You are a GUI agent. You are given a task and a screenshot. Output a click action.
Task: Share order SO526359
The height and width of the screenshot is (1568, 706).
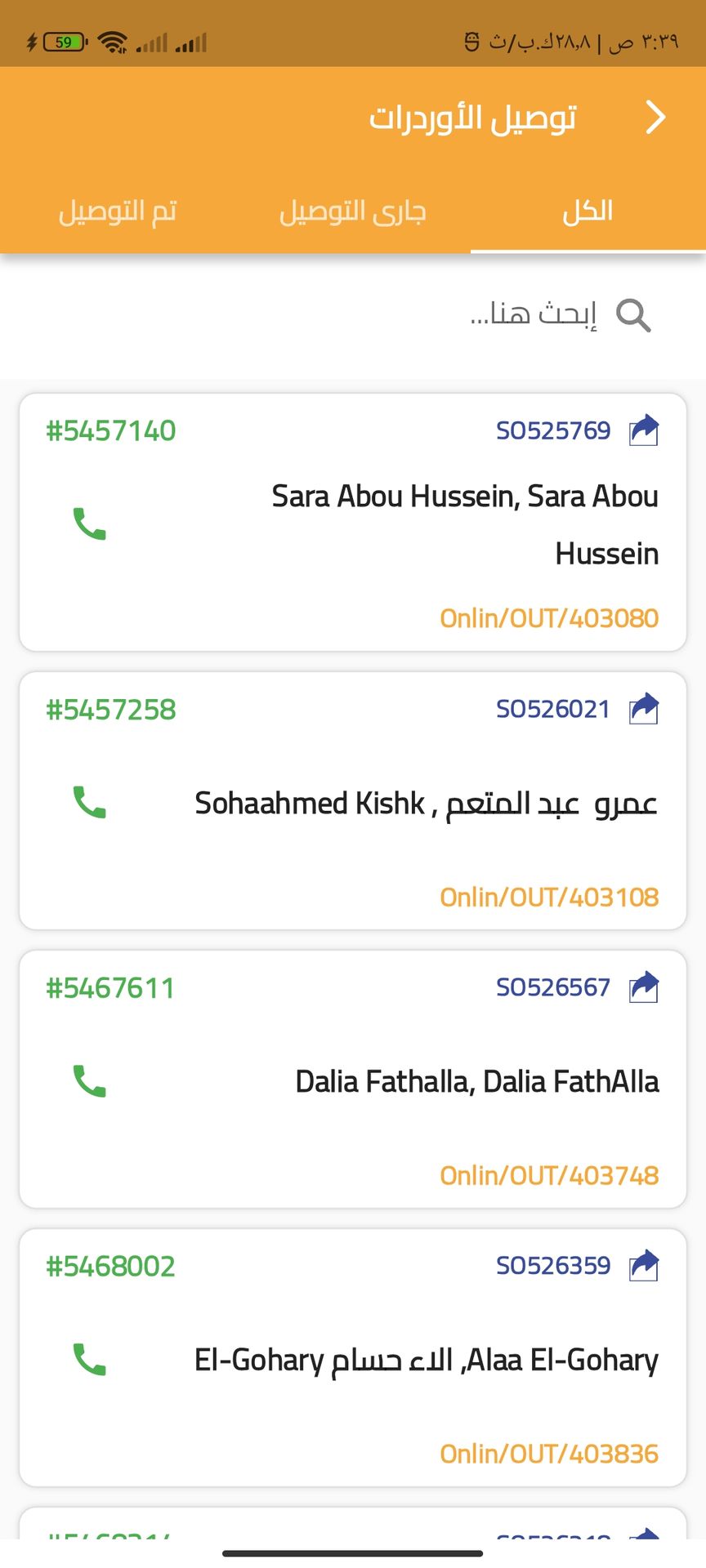[644, 1266]
